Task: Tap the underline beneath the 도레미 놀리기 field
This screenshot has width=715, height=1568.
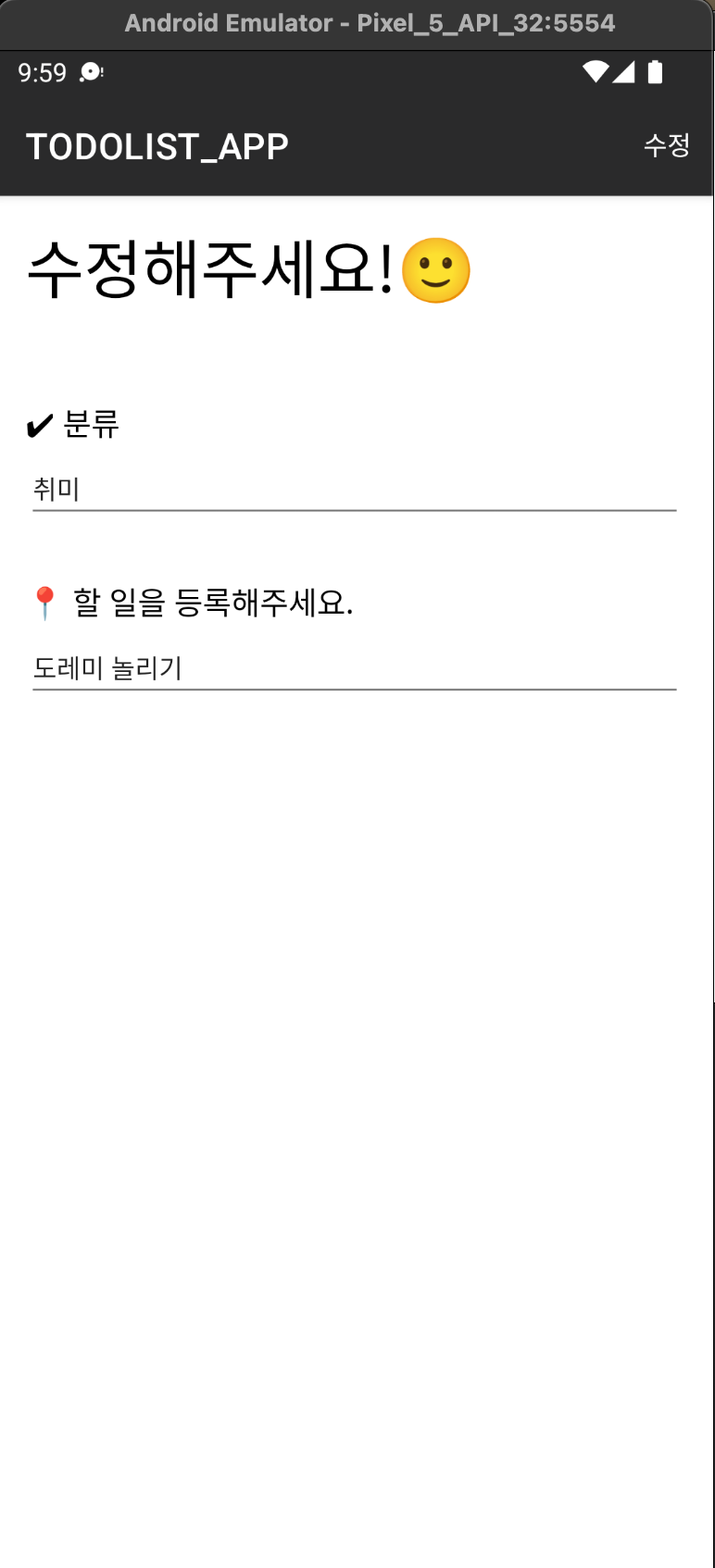Action: coord(354,689)
